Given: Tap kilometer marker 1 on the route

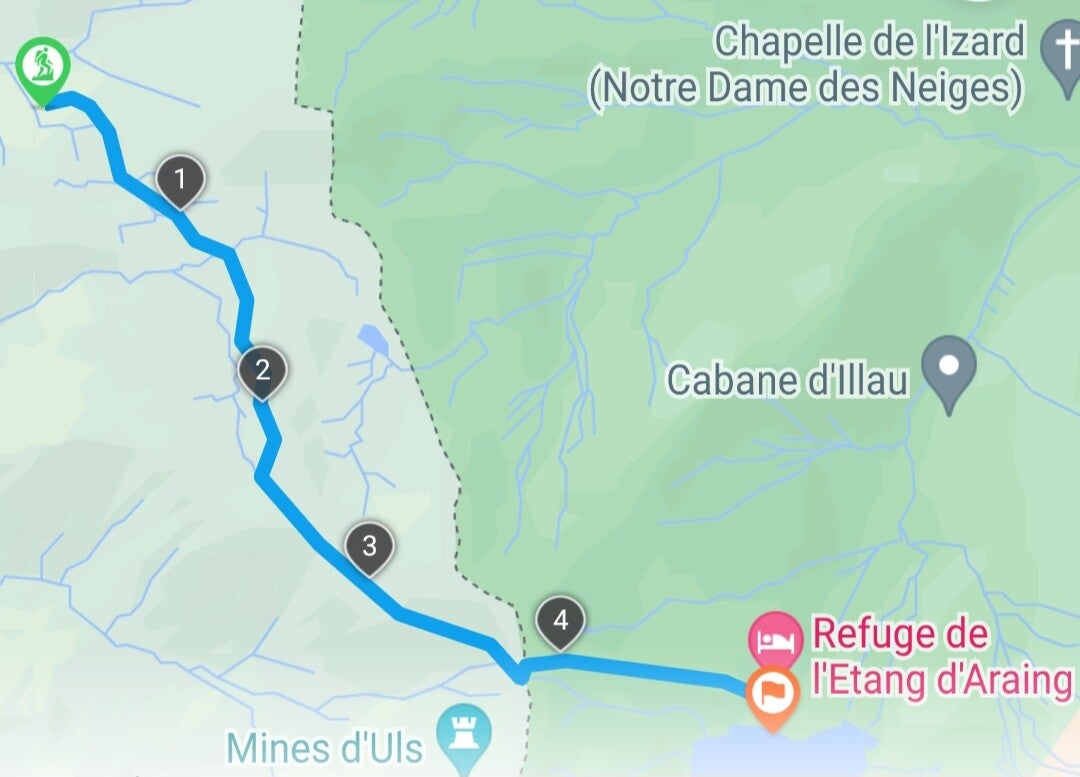Looking at the screenshot, I should (180, 180).
